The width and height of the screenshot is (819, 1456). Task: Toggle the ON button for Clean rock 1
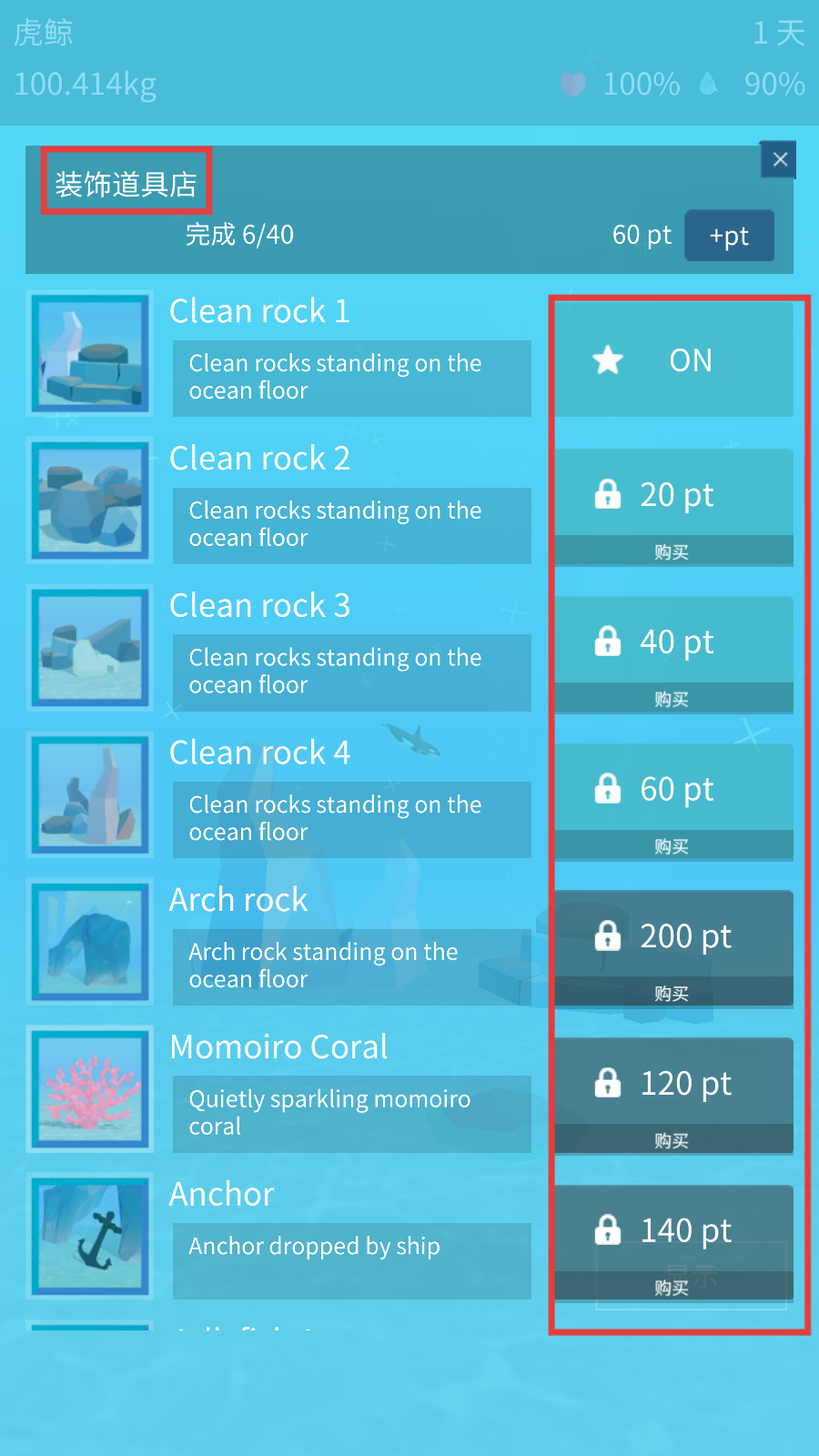coord(673,360)
